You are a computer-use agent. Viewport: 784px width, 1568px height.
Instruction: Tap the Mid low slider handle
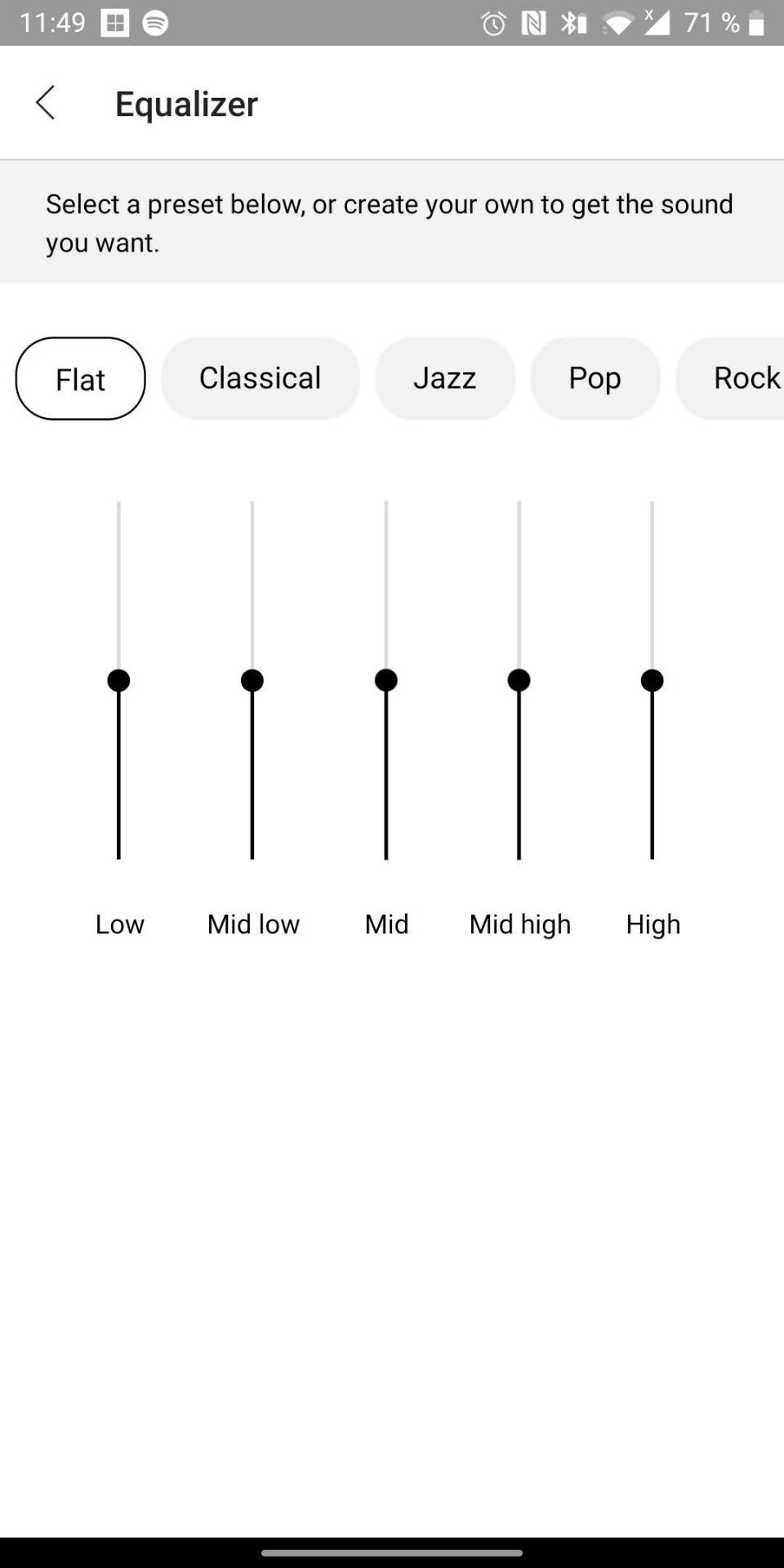[x=252, y=680]
